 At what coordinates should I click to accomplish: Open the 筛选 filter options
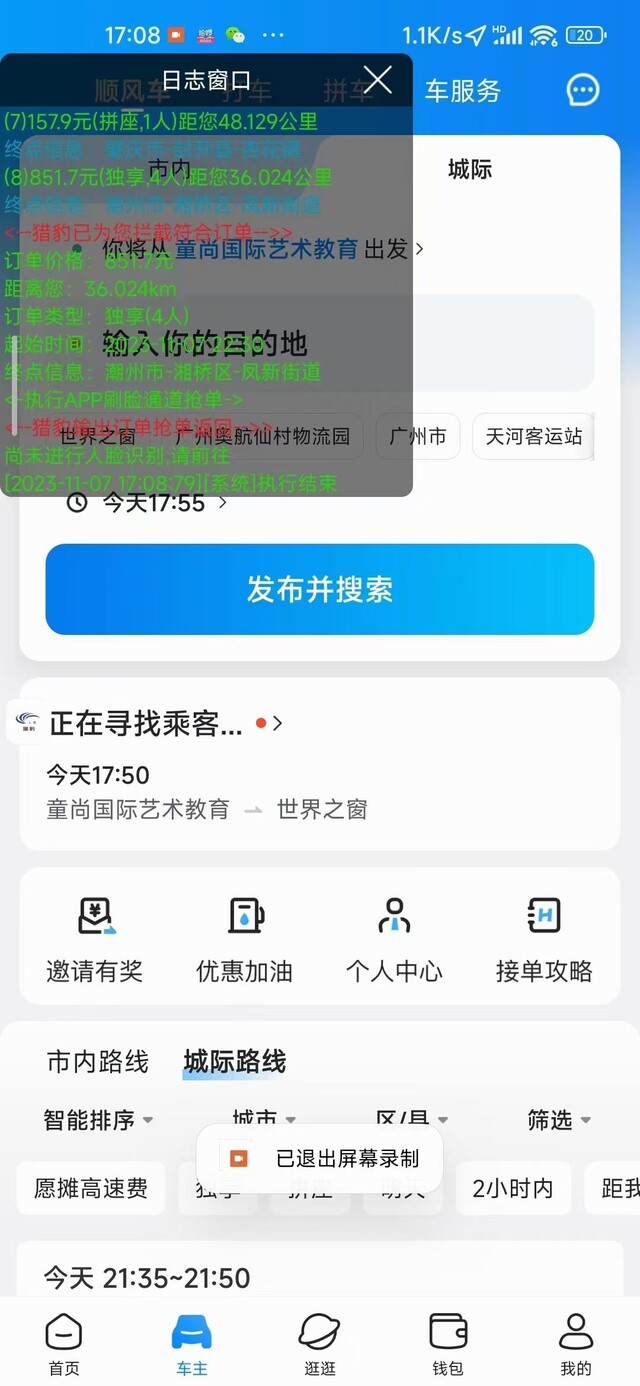point(559,1120)
